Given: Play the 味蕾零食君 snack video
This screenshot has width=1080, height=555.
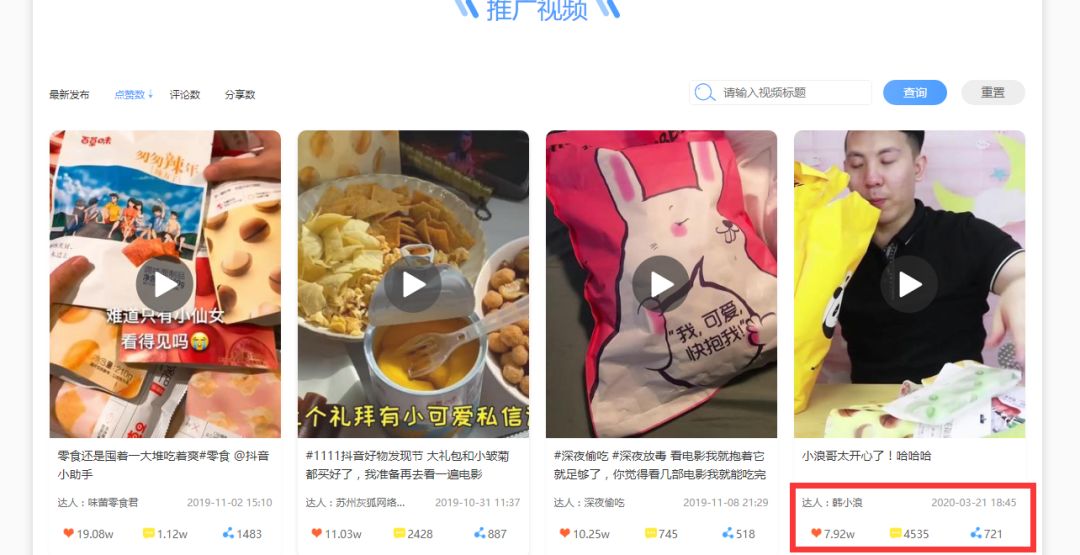Looking at the screenshot, I should click(165, 284).
